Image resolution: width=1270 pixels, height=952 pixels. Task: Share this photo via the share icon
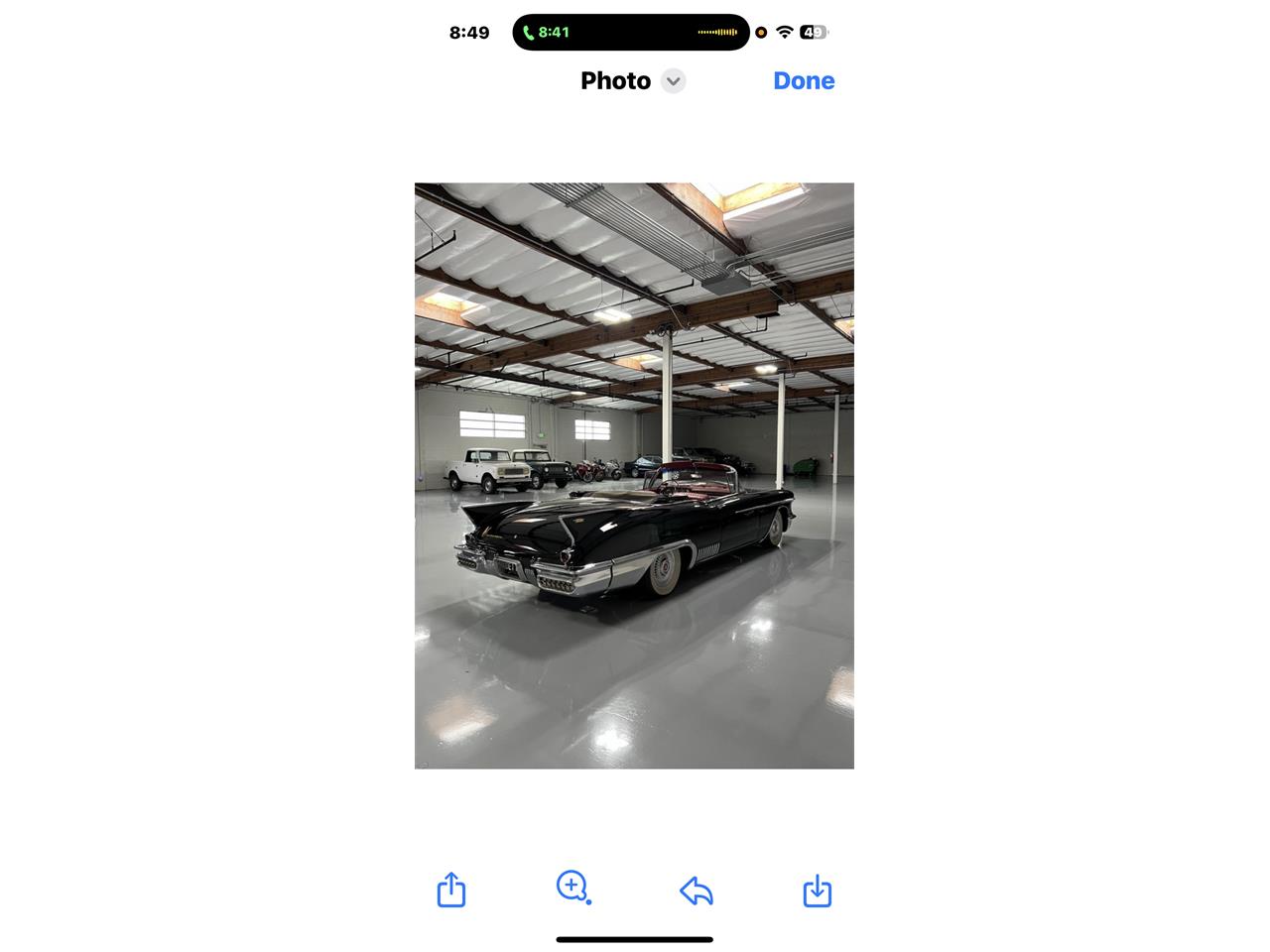[451, 890]
